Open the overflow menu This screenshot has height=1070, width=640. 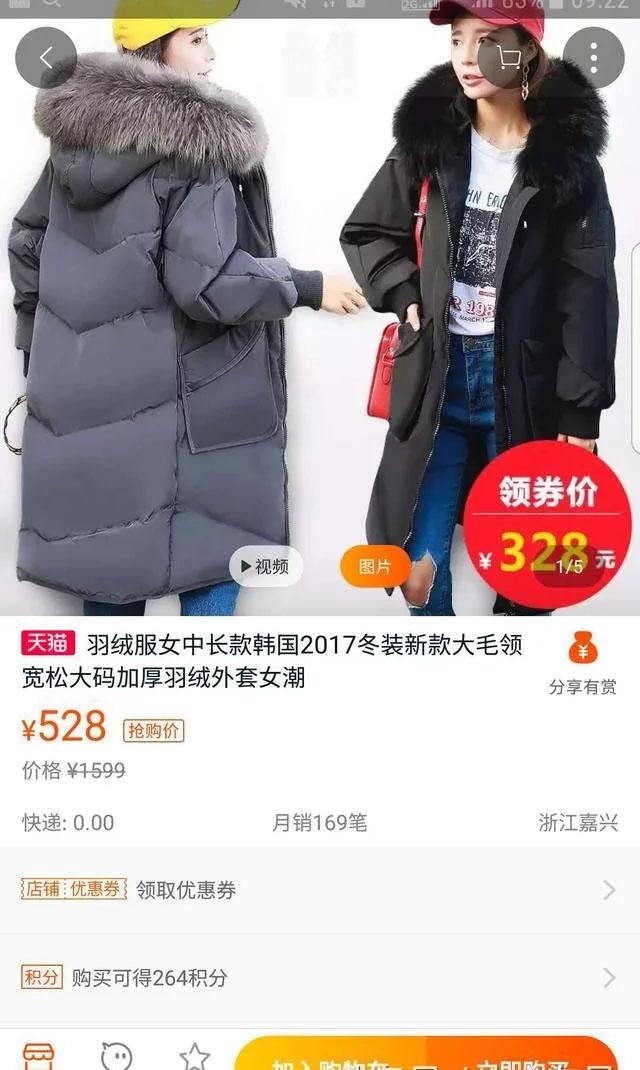pos(593,57)
